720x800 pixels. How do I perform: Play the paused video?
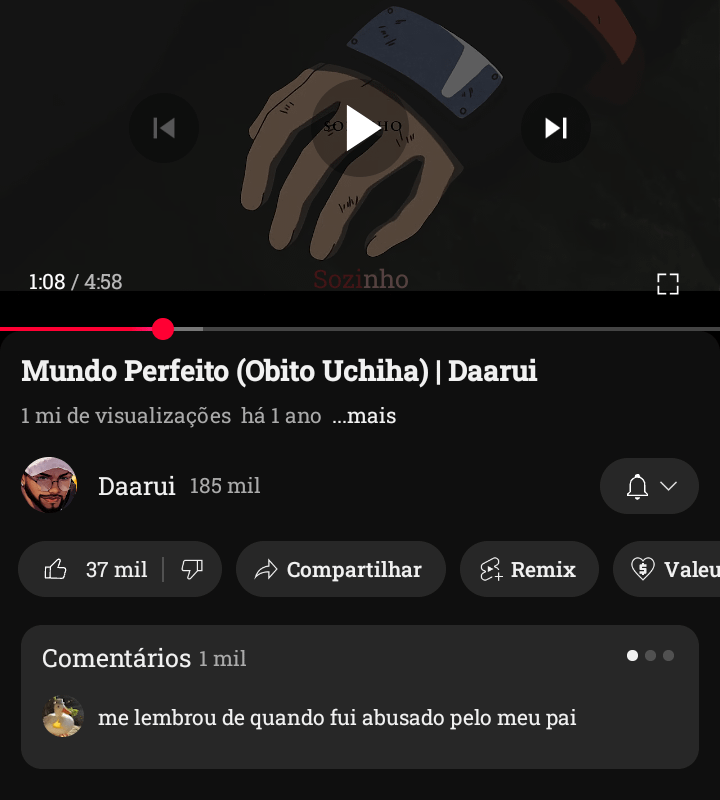[x=360, y=128]
